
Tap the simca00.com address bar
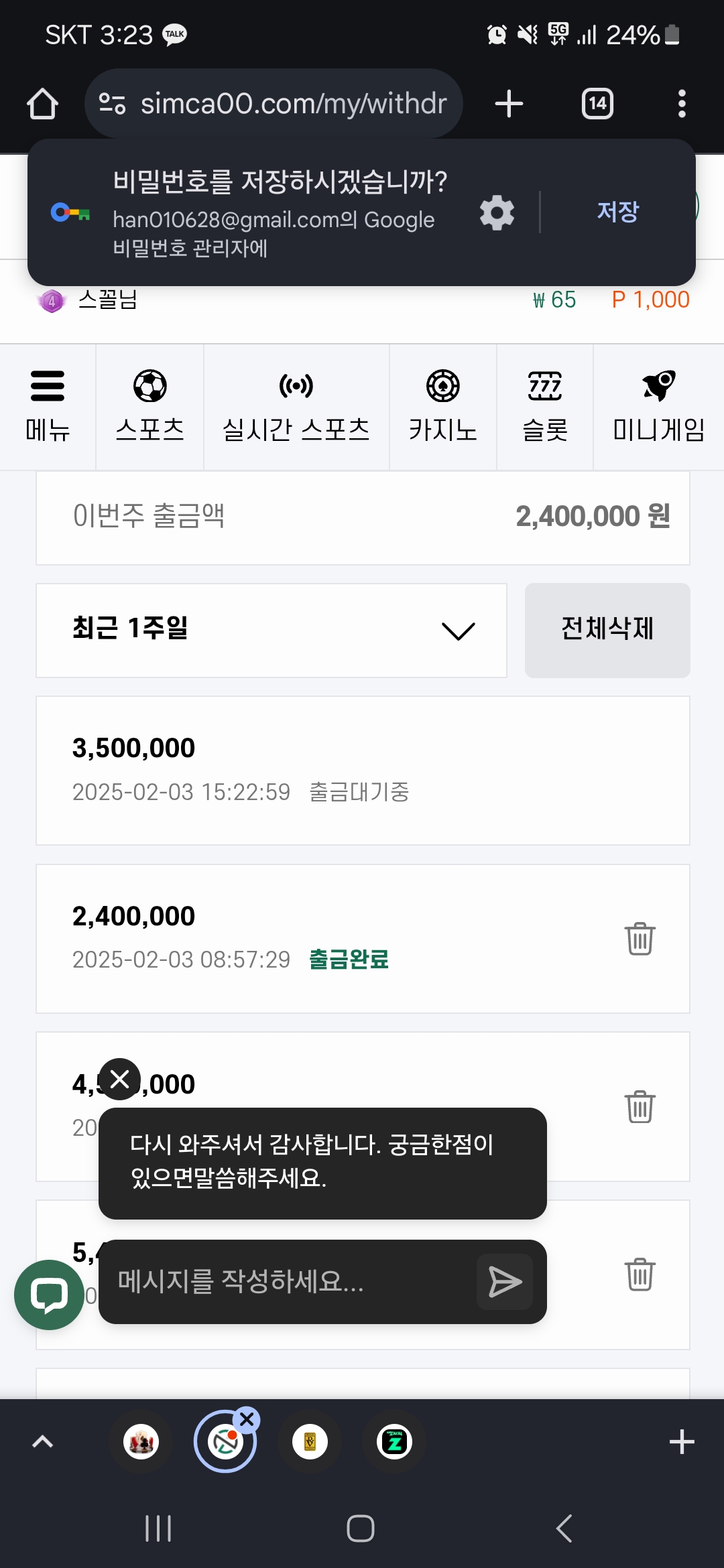click(x=274, y=104)
